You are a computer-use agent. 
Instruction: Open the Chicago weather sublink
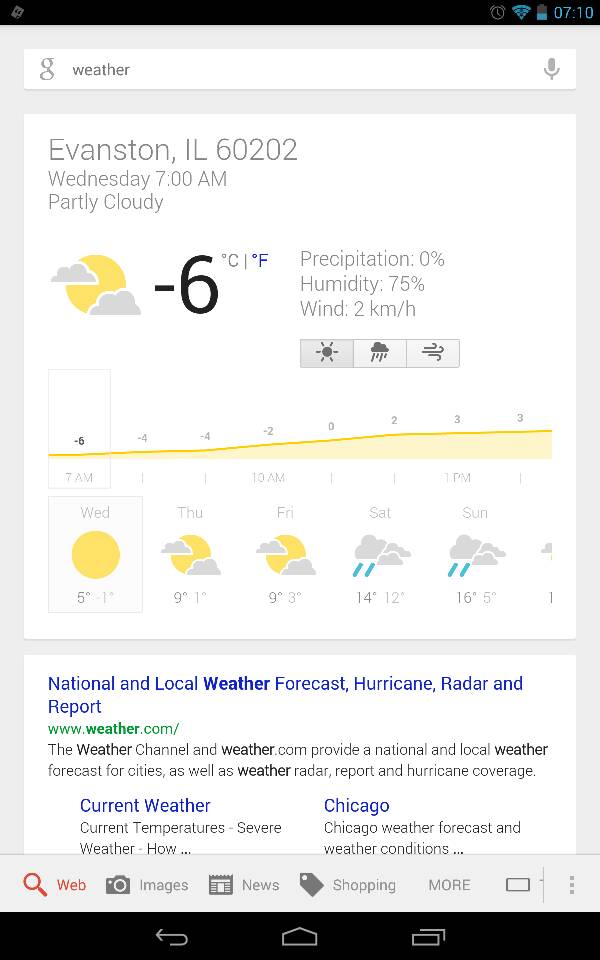coord(356,805)
